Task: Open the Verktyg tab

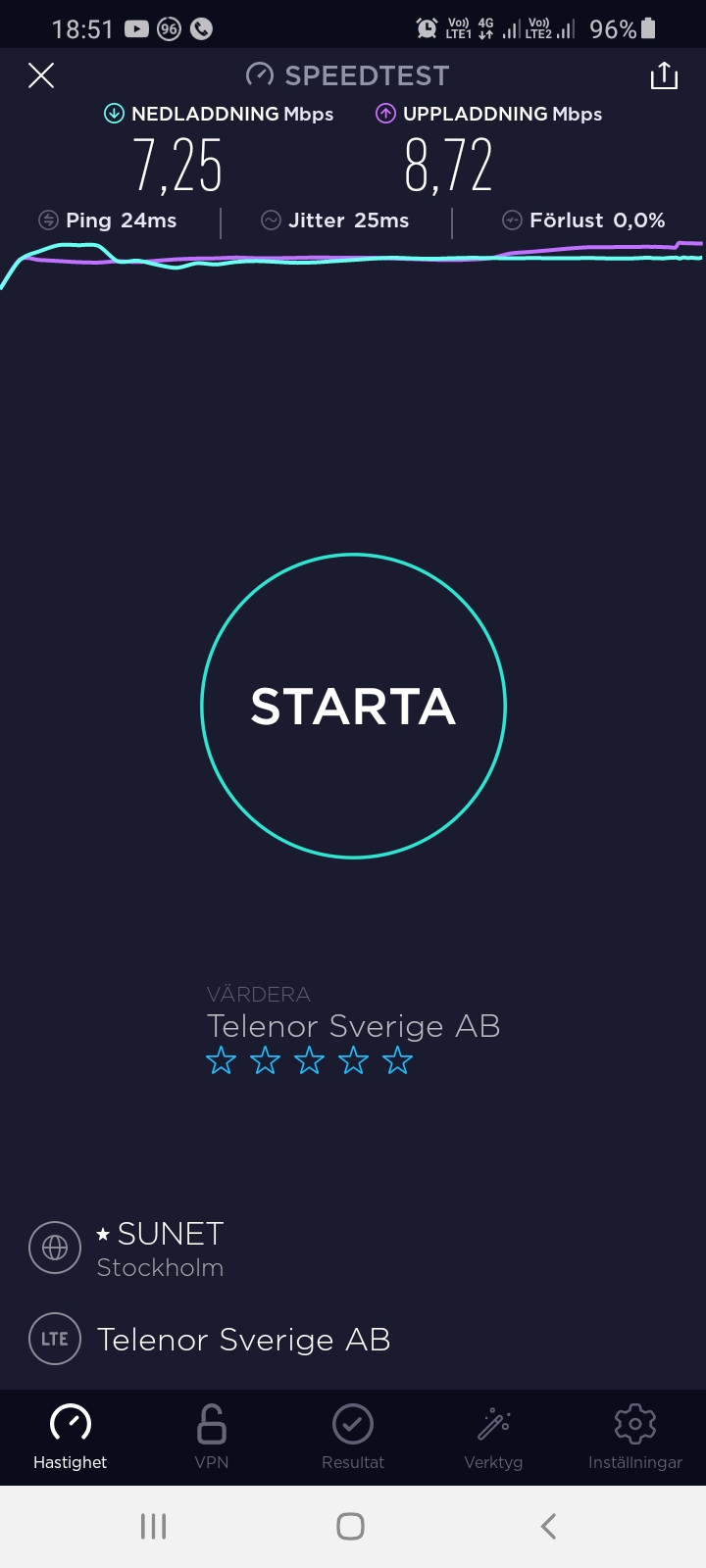Action: [x=493, y=1437]
